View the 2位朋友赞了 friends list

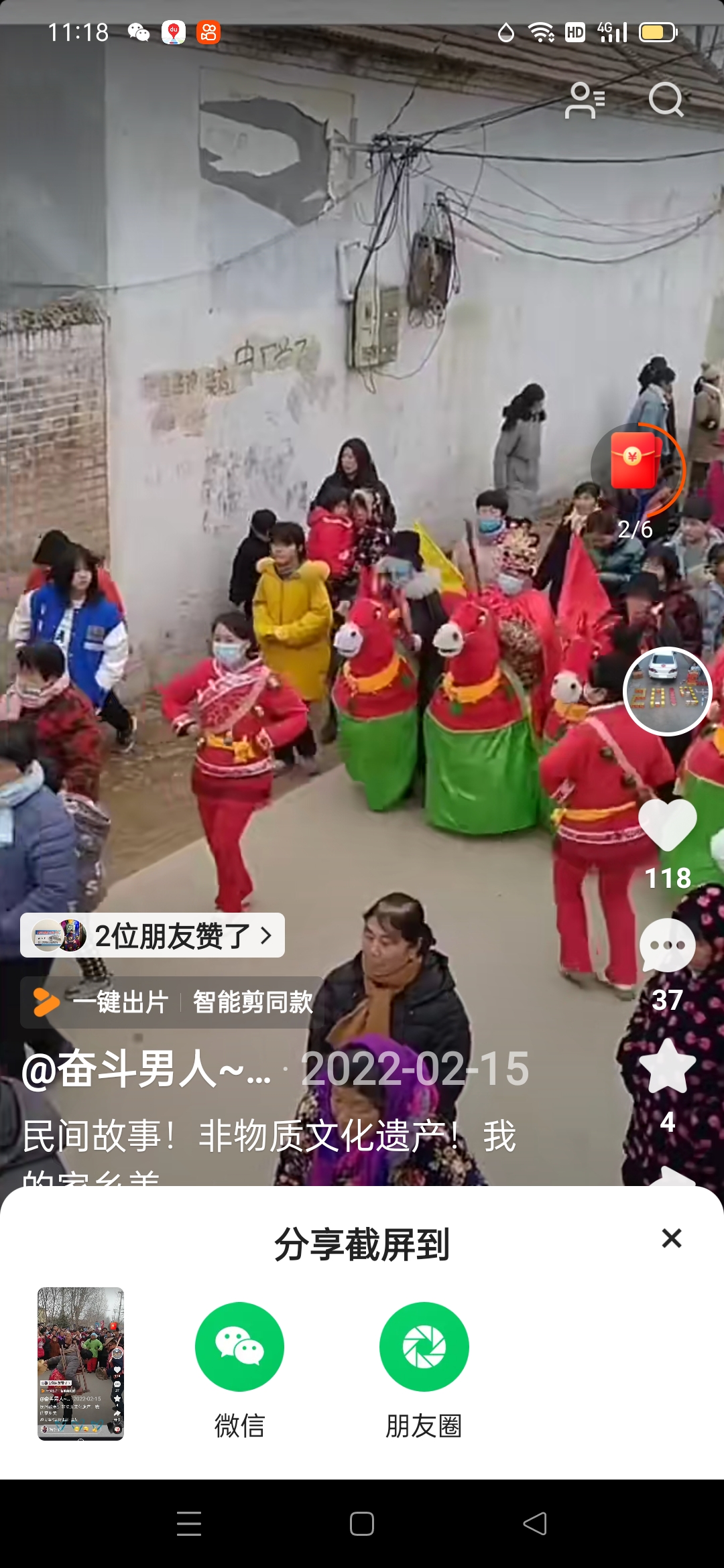[153, 935]
